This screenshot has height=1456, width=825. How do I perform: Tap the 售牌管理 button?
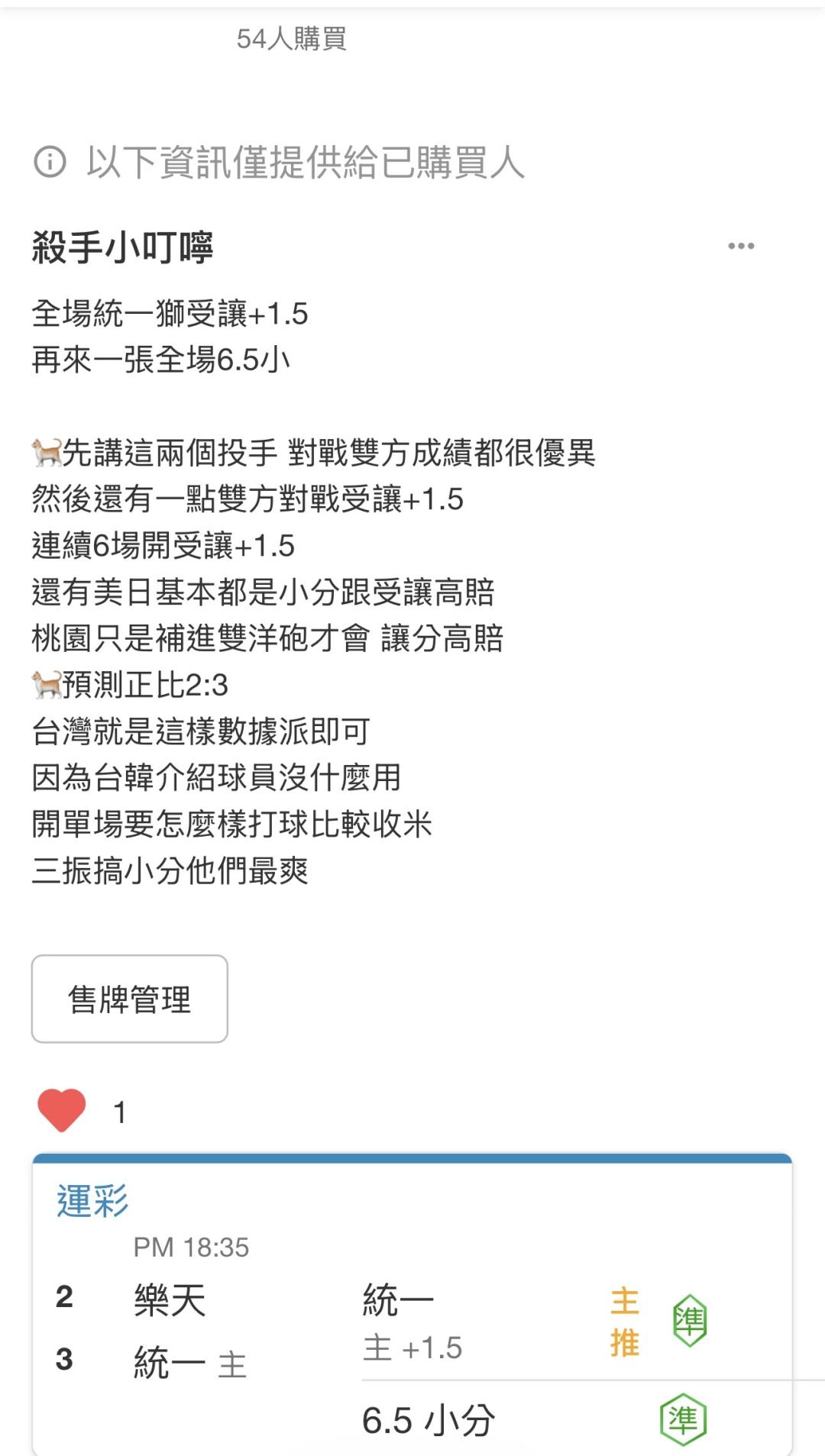130,999
